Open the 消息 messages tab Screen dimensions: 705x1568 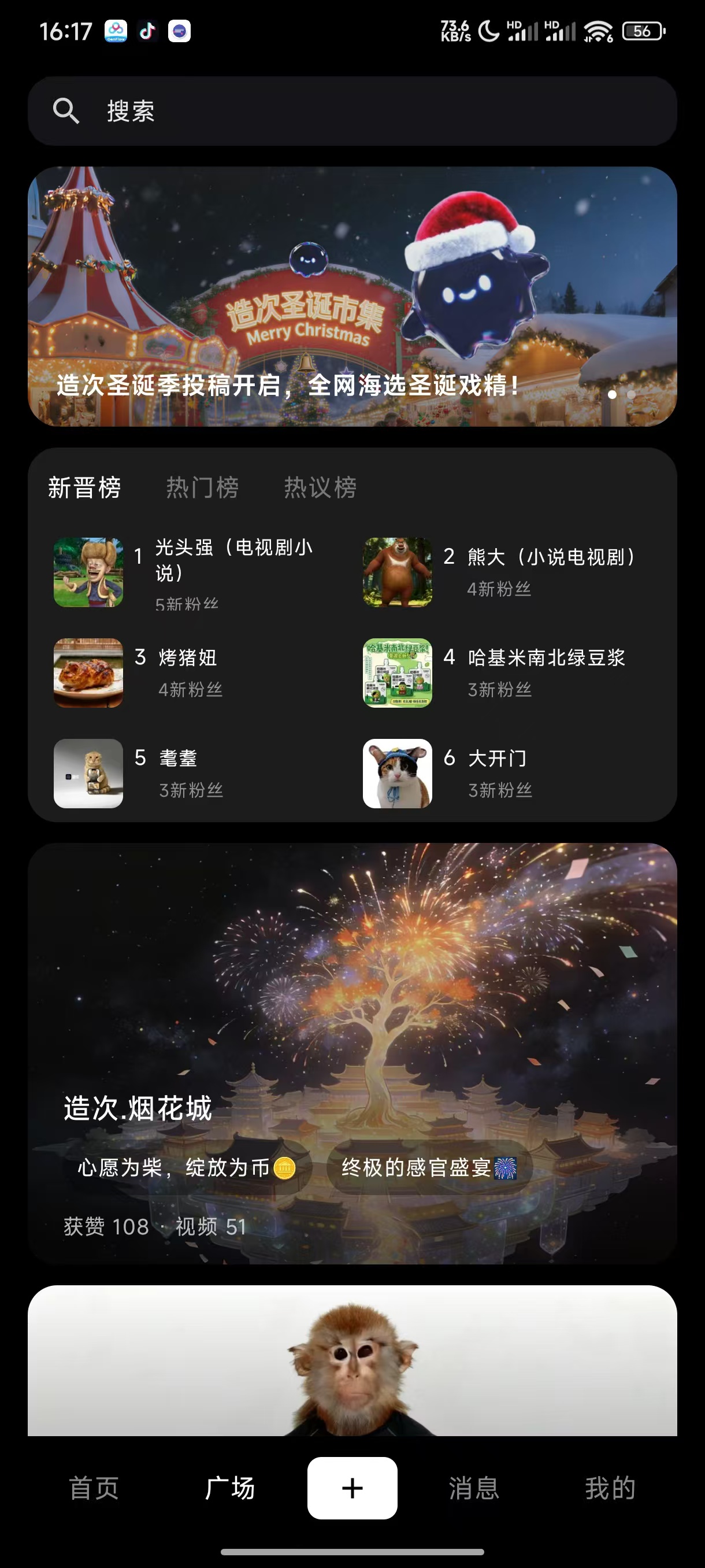pyautogui.click(x=474, y=1488)
